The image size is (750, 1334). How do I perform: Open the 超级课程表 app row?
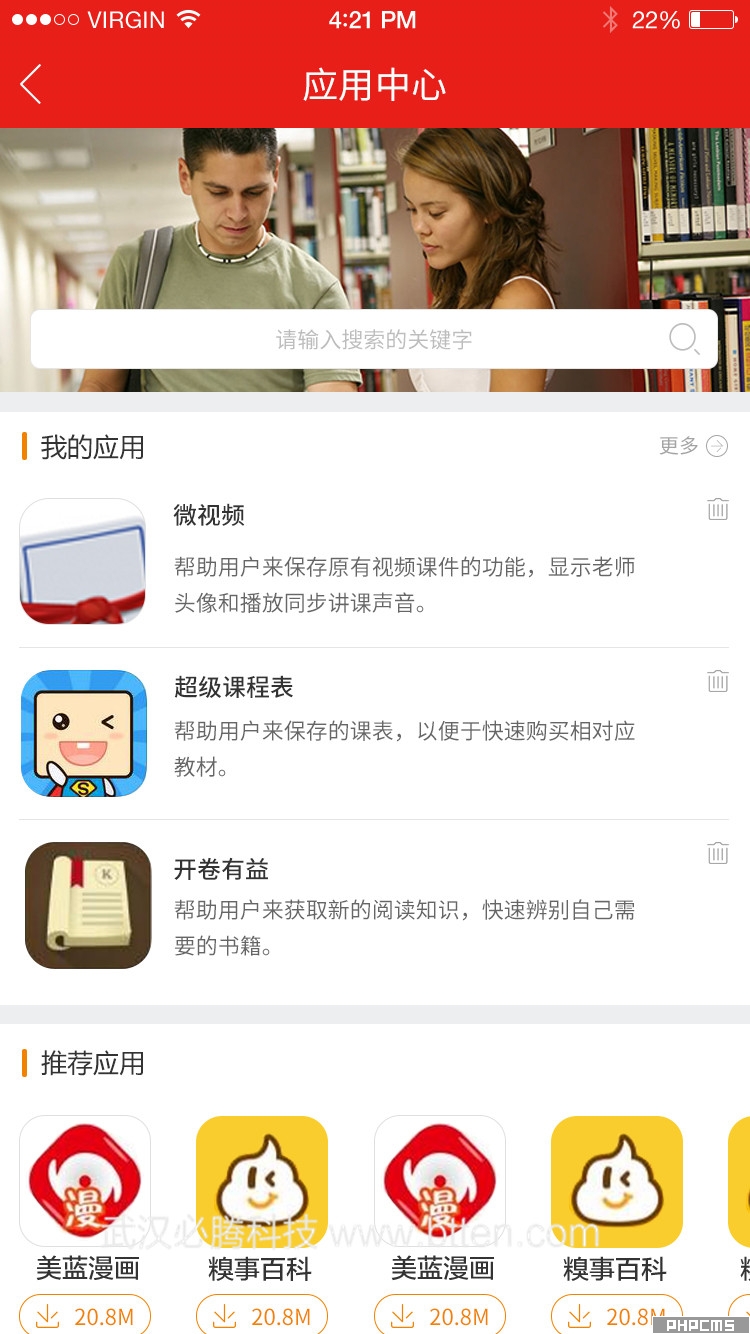(x=400, y=733)
